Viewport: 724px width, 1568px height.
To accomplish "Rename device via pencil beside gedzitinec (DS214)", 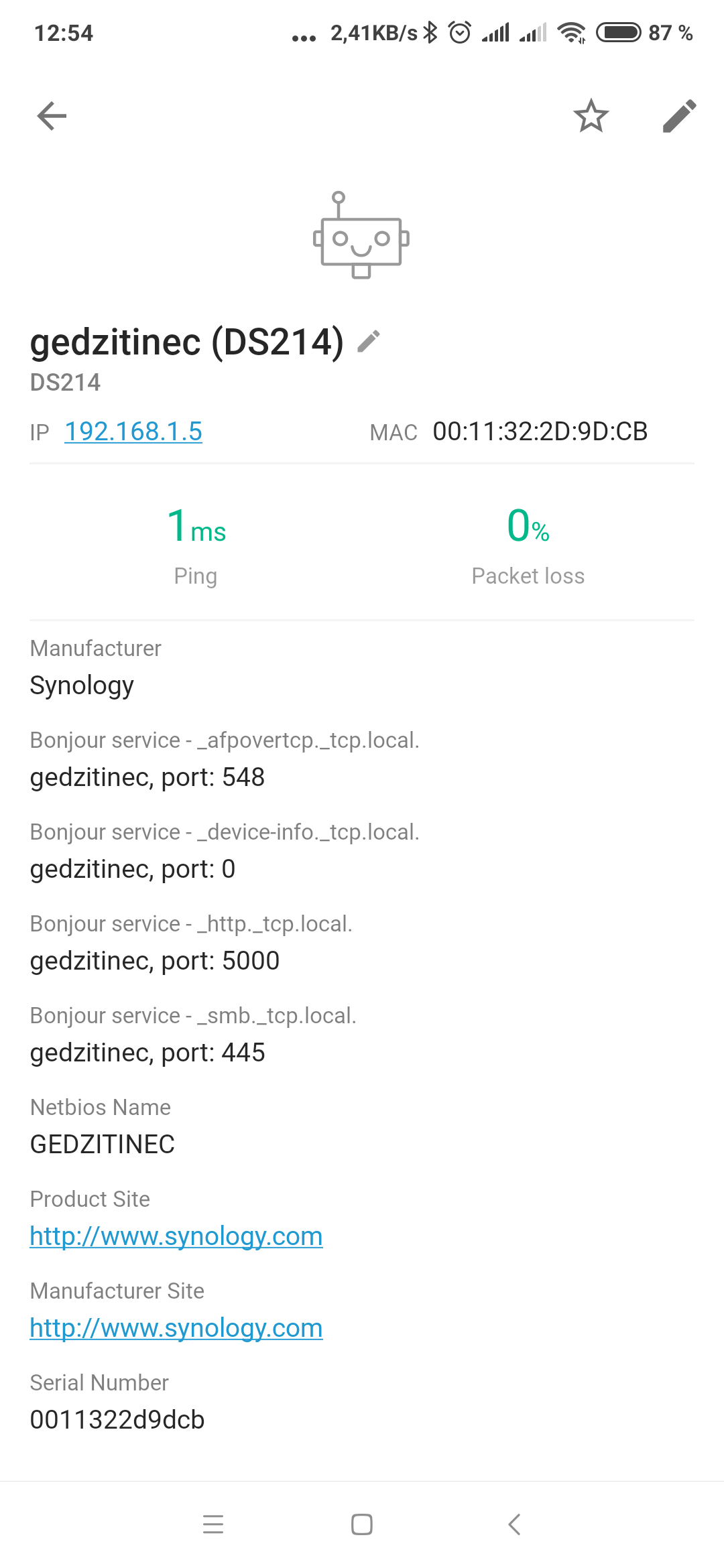I will [369, 341].
